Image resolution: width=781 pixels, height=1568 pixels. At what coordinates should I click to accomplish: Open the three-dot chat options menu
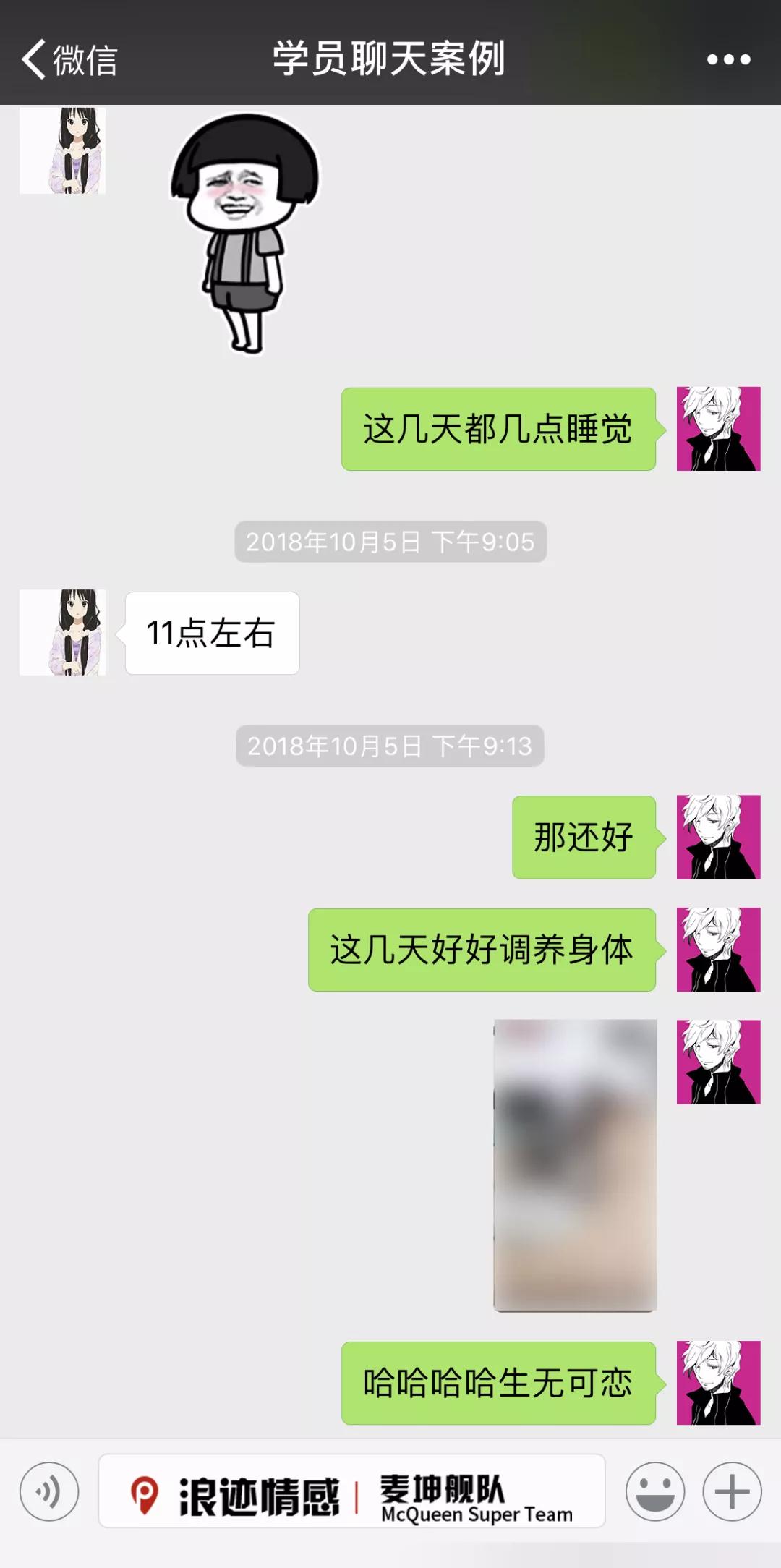tap(728, 59)
